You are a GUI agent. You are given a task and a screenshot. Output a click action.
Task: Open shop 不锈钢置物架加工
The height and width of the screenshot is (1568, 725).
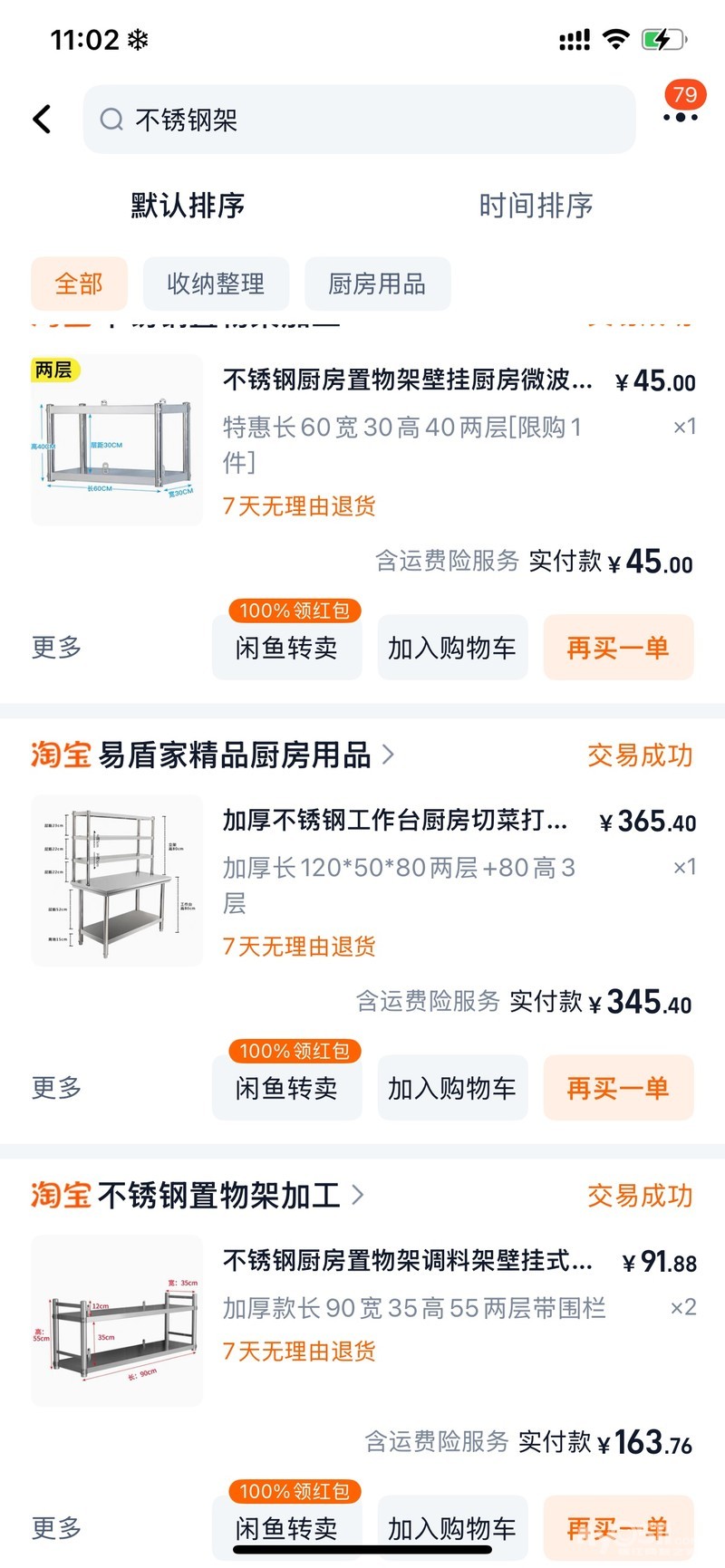pyautogui.click(x=217, y=1196)
